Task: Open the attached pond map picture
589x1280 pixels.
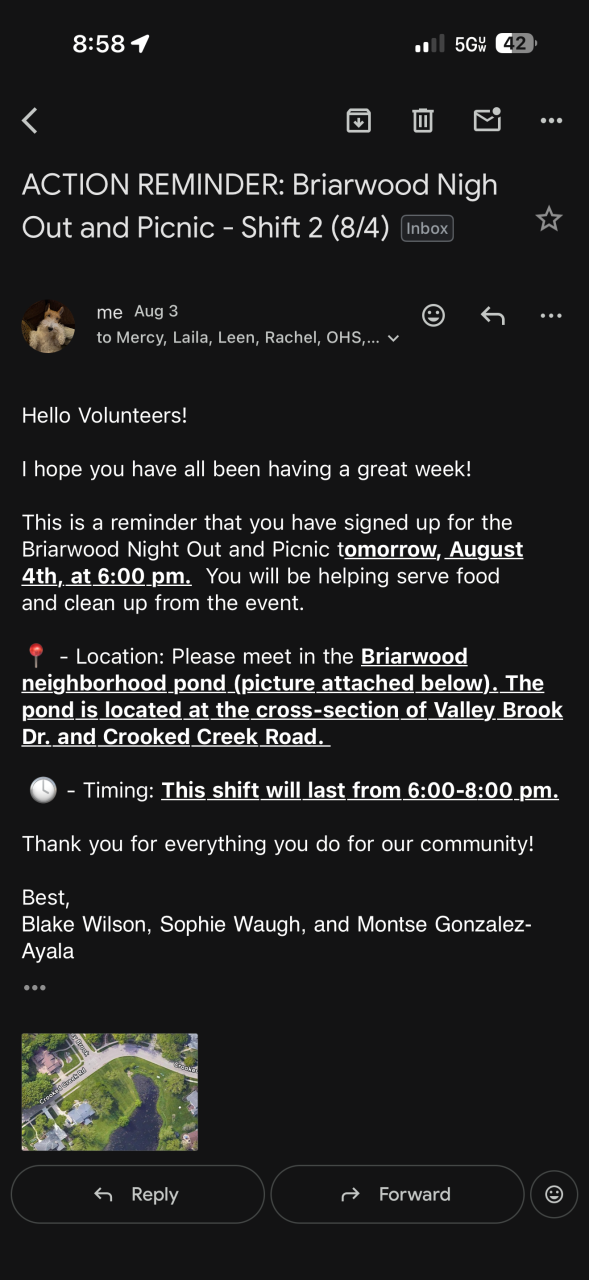Action: 110,1092
